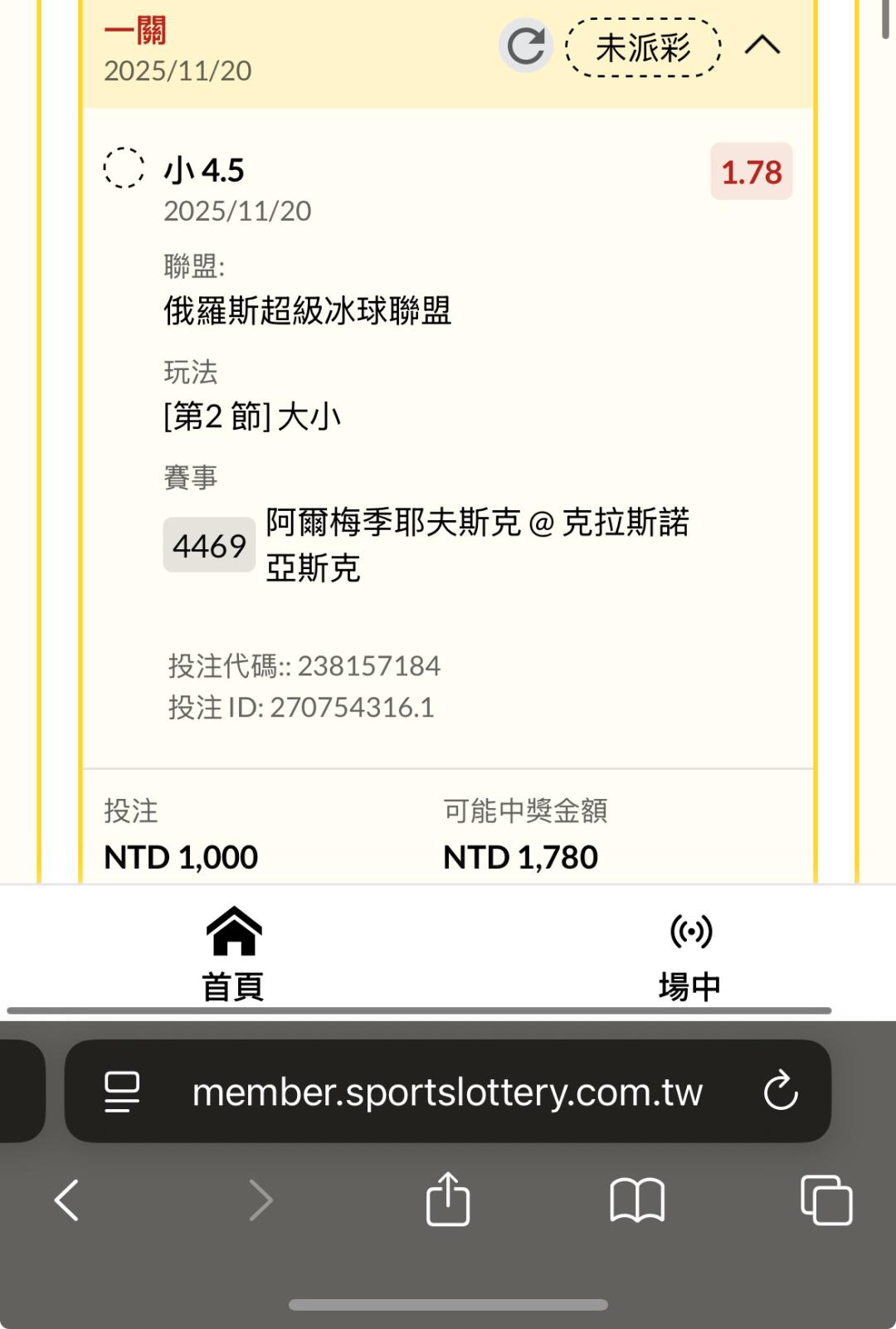Show all open Safari tabs
The image size is (896, 1329).
coord(826,1200)
